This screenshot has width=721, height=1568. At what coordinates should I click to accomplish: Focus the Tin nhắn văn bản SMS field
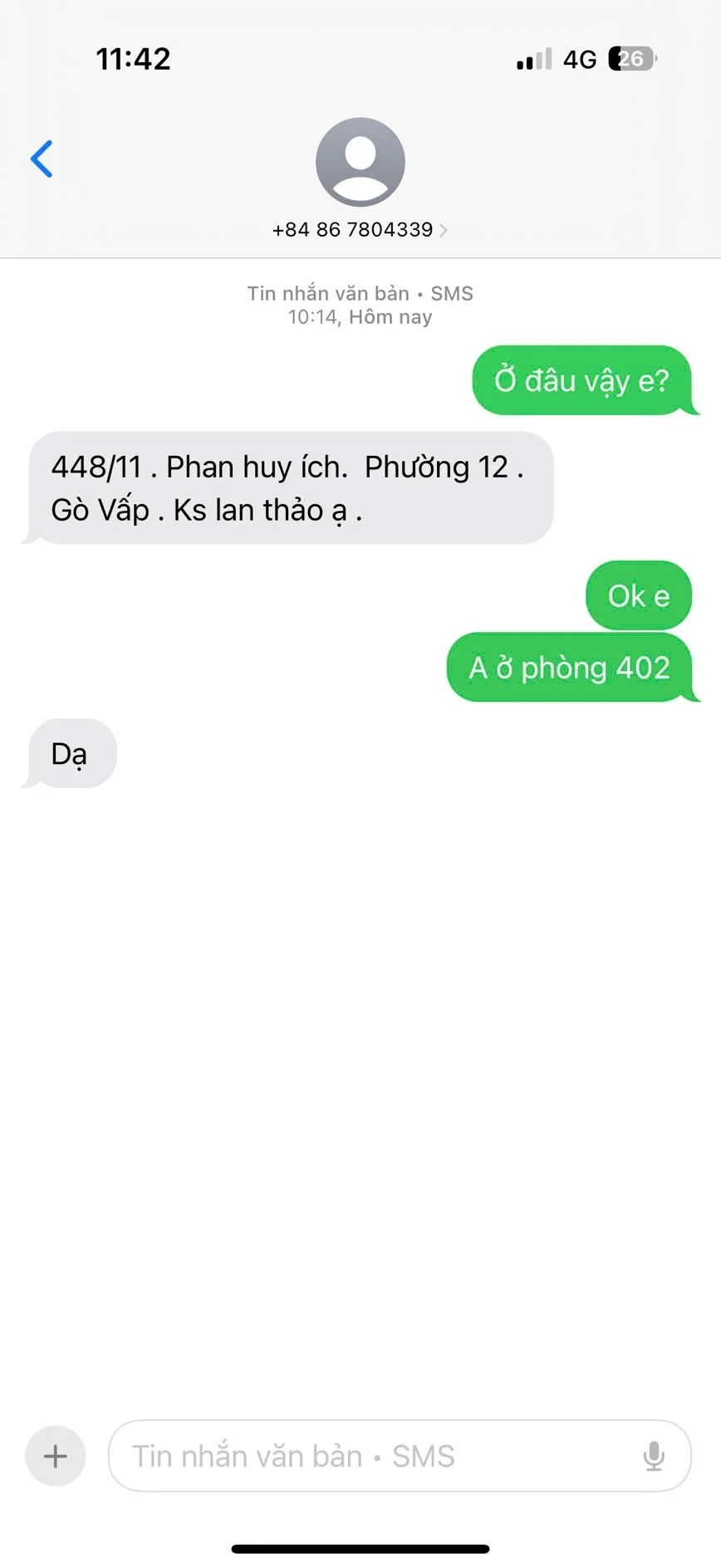(x=374, y=1456)
